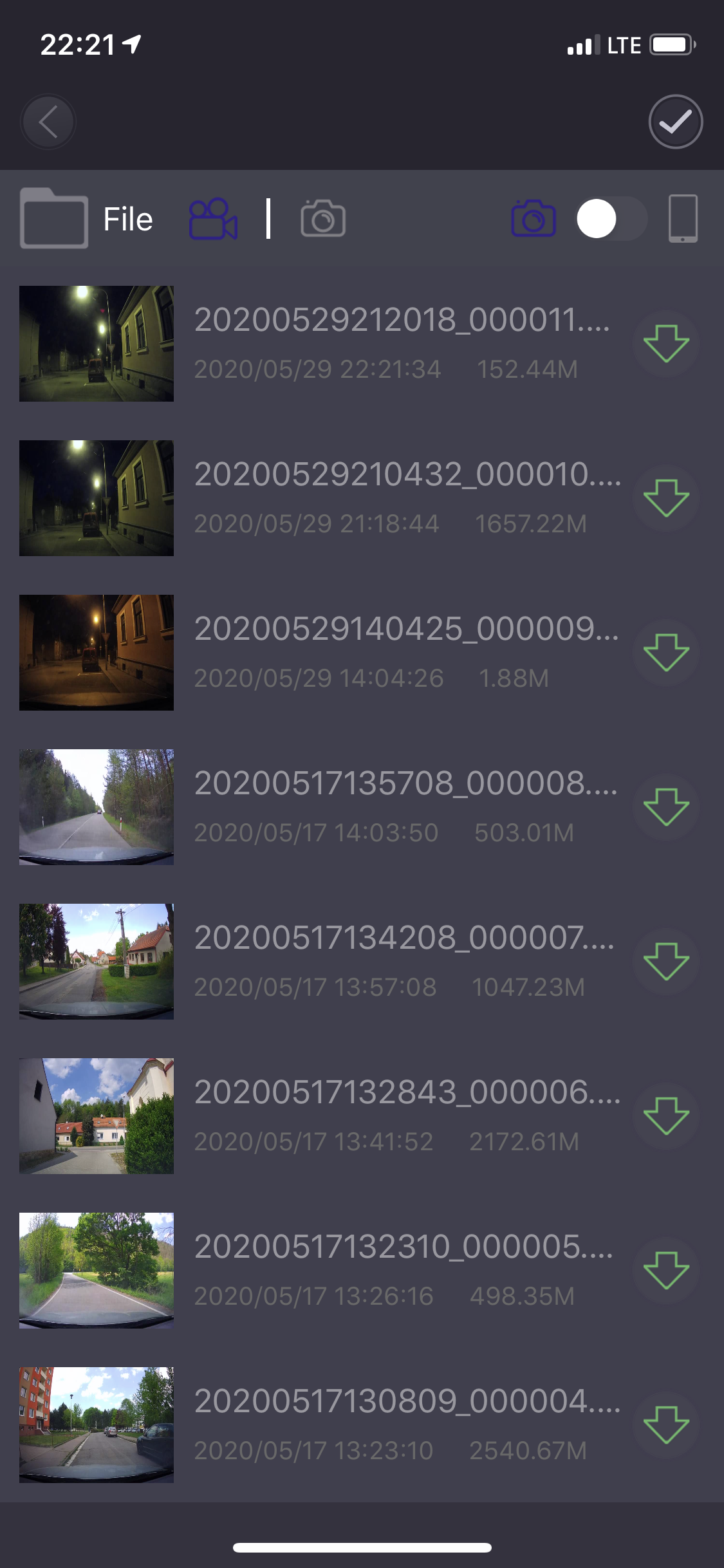This screenshot has width=724, height=1568.
Task: Download video 20200517134208_000007
Action: [x=666, y=961]
